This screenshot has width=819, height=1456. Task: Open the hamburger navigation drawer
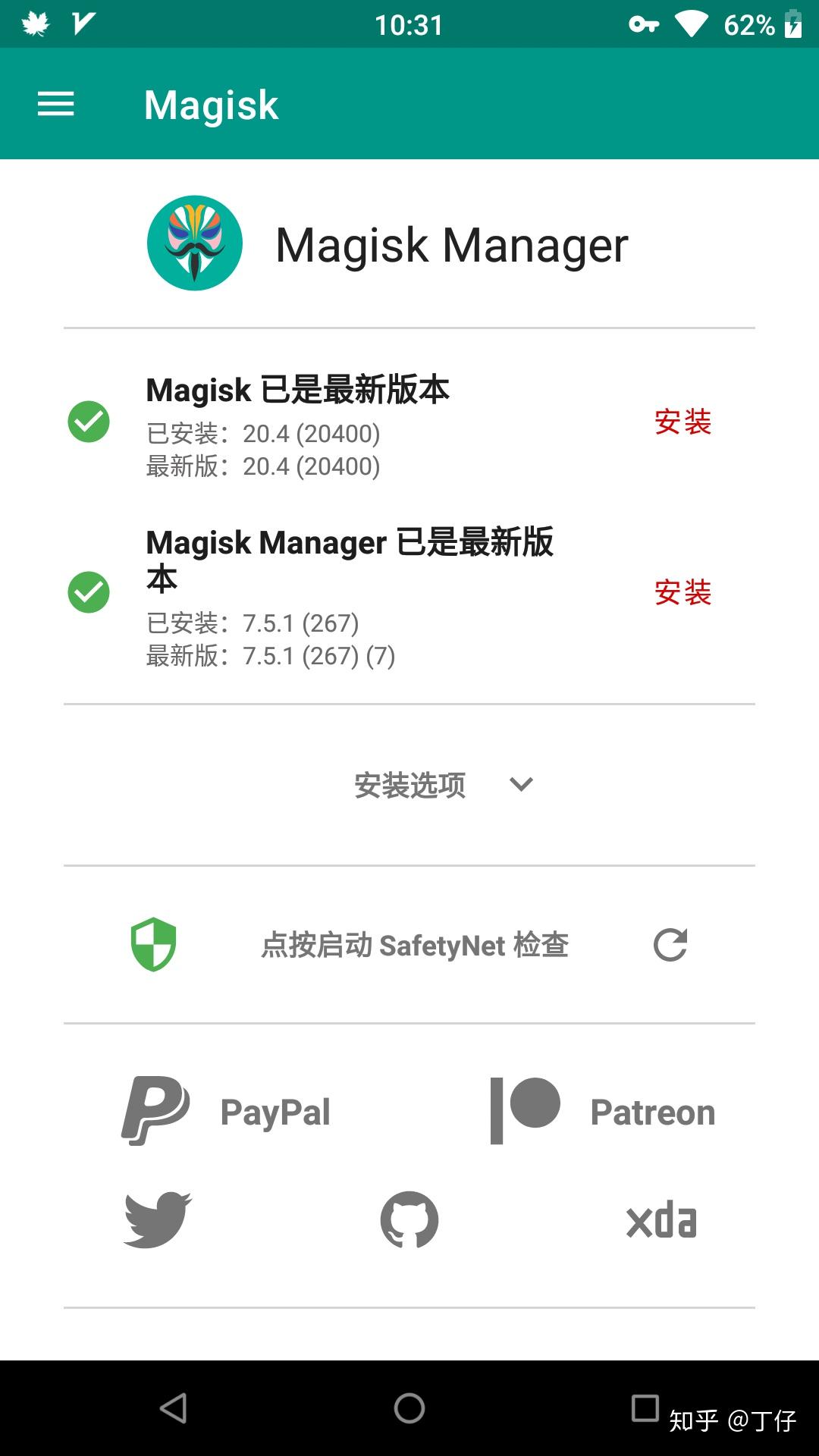[56, 104]
